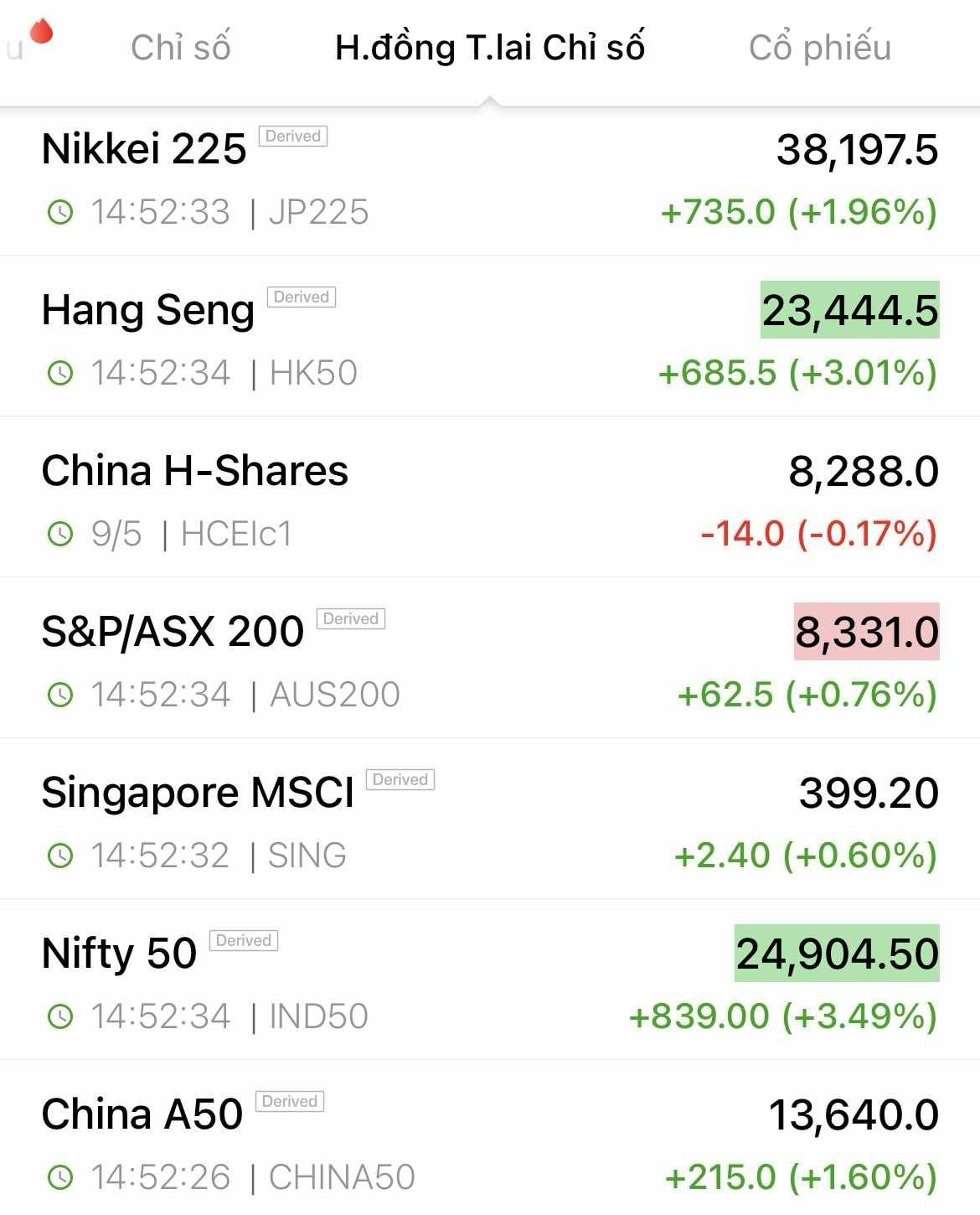View Singapore MSCI futures
This screenshot has height=1215, width=980.
[198, 794]
